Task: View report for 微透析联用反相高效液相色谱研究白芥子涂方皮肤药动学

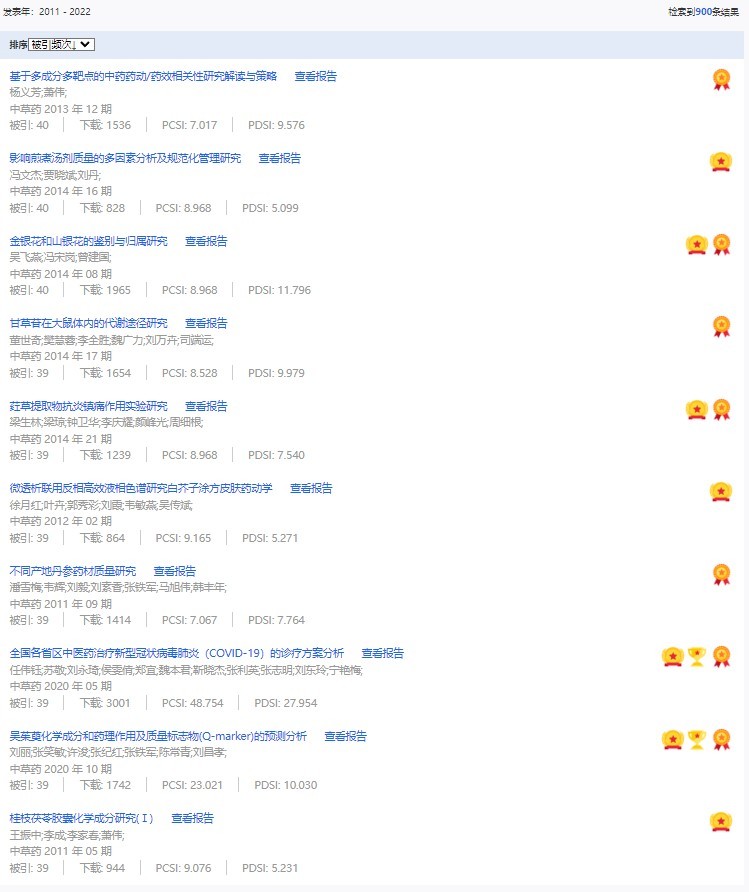Action: [x=311, y=488]
